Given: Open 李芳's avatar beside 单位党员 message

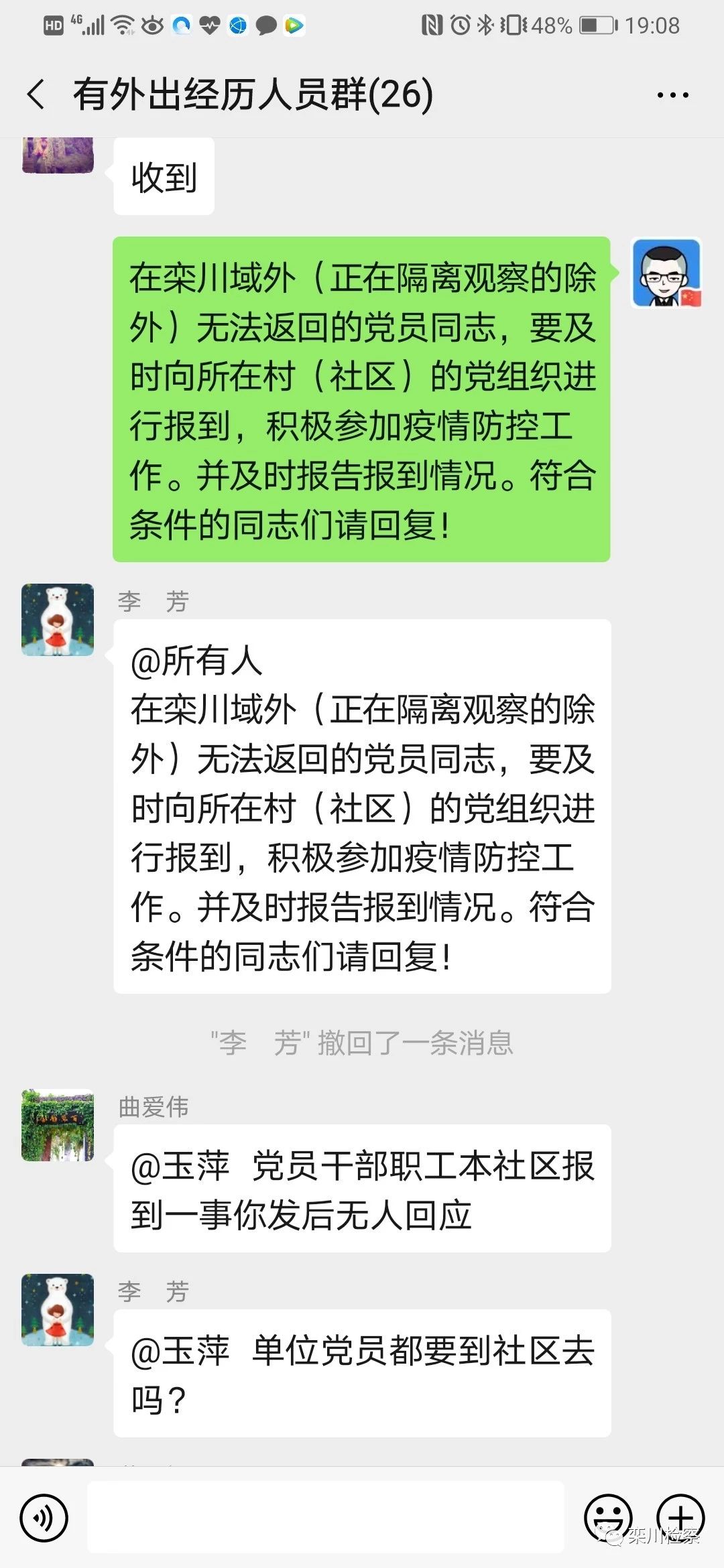Looking at the screenshot, I should click(x=58, y=1310).
